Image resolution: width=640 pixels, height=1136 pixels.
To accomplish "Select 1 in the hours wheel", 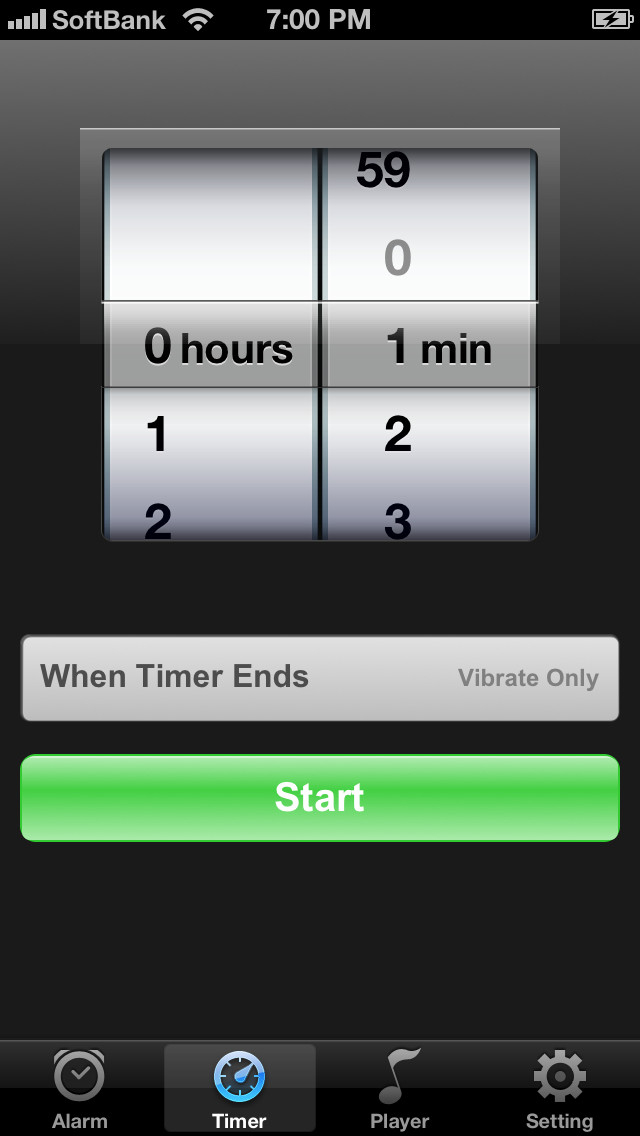I will tap(157, 435).
